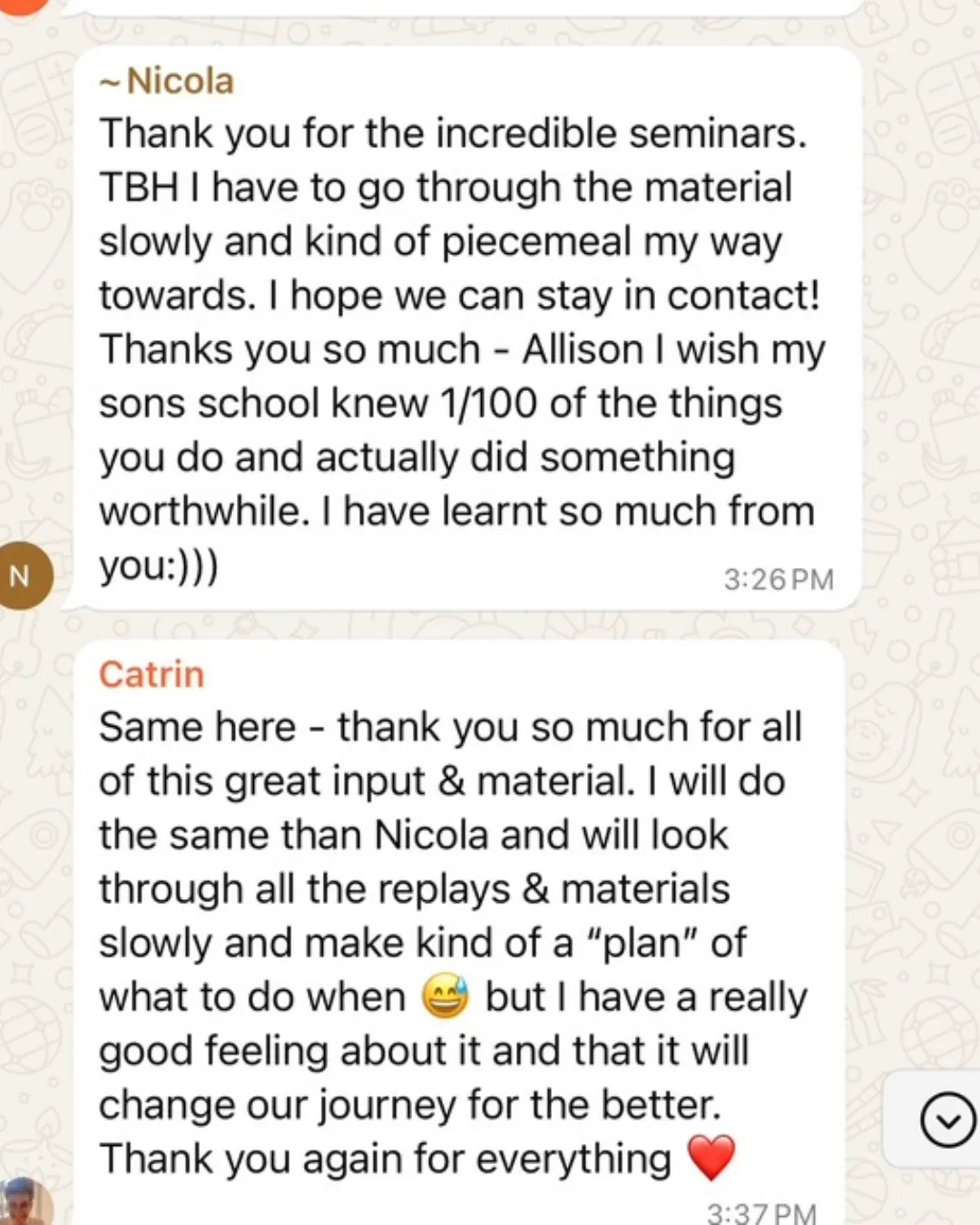This screenshot has height=1225, width=980.
Task: Open Nicola's profile avatar
Action: (x=20, y=574)
